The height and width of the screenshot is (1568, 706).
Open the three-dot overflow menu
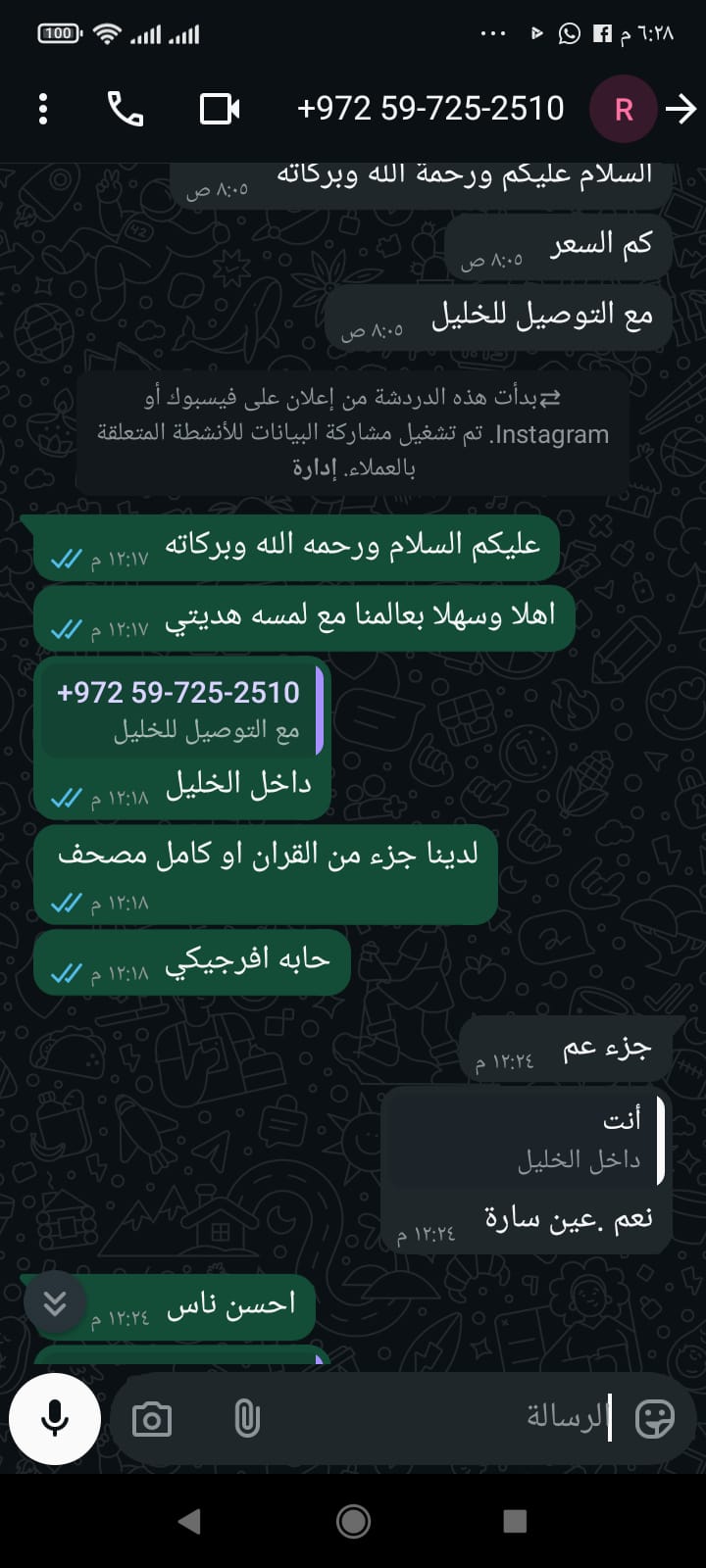point(43,109)
